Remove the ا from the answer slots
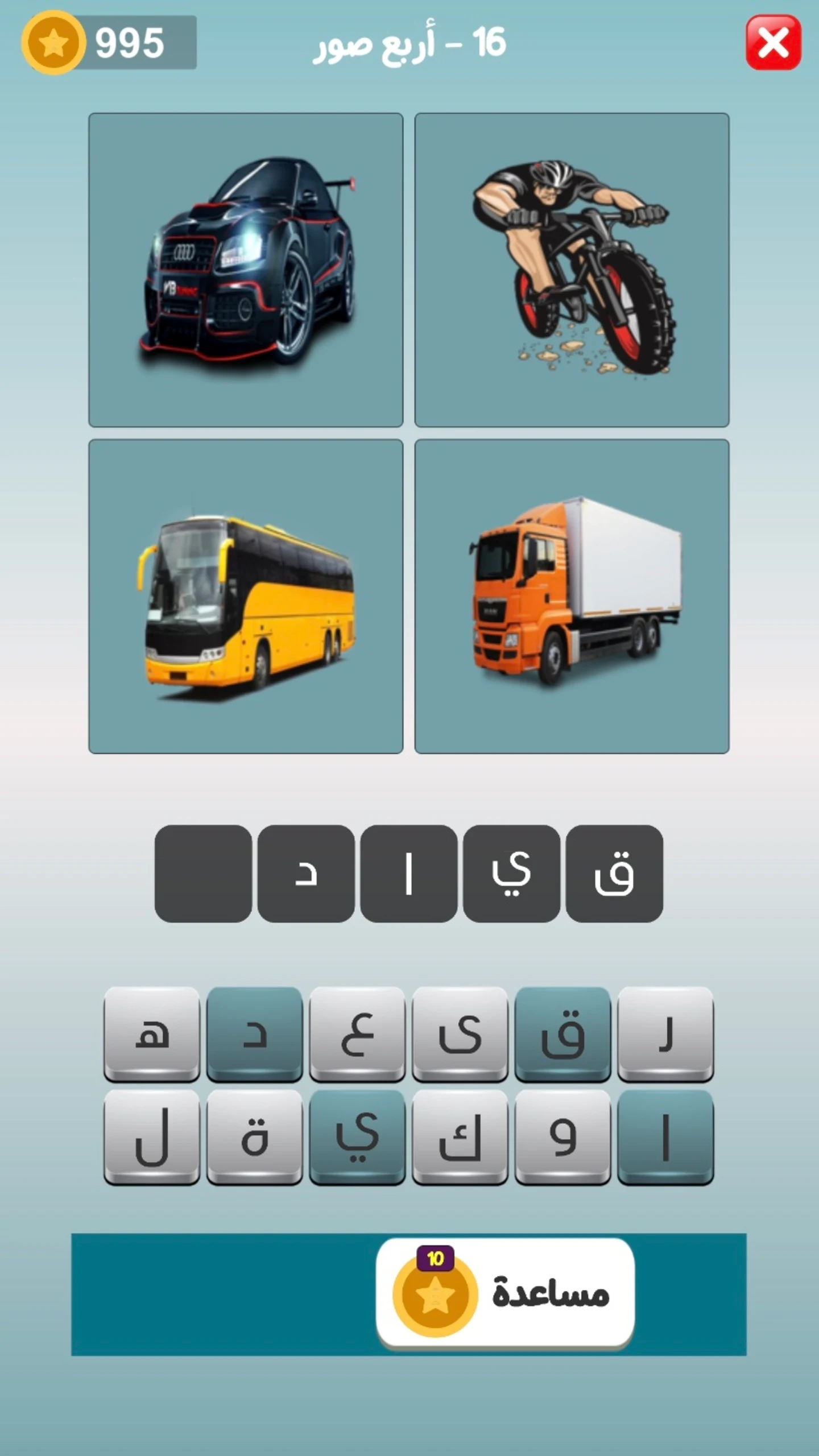 pyautogui.click(x=409, y=874)
